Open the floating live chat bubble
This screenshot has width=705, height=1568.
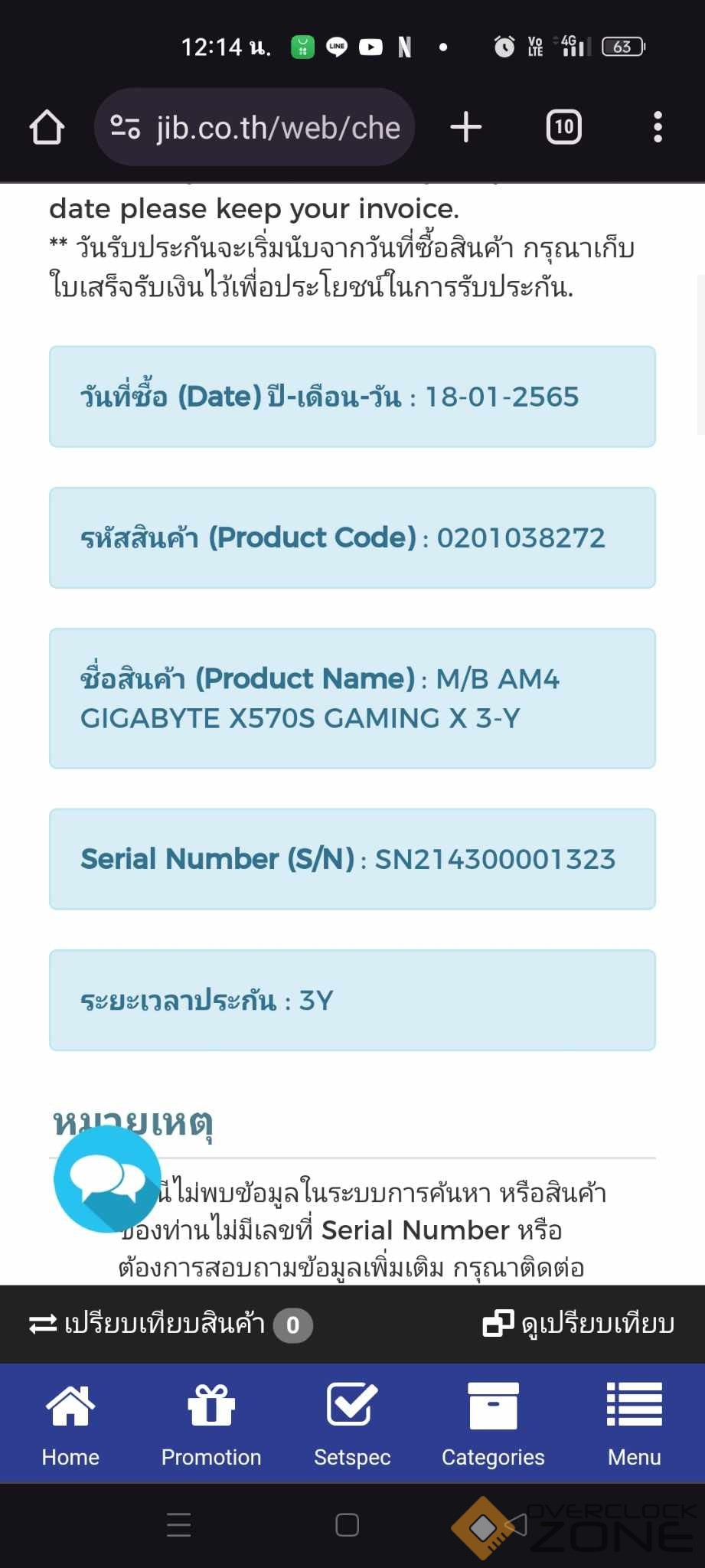click(107, 1180)
